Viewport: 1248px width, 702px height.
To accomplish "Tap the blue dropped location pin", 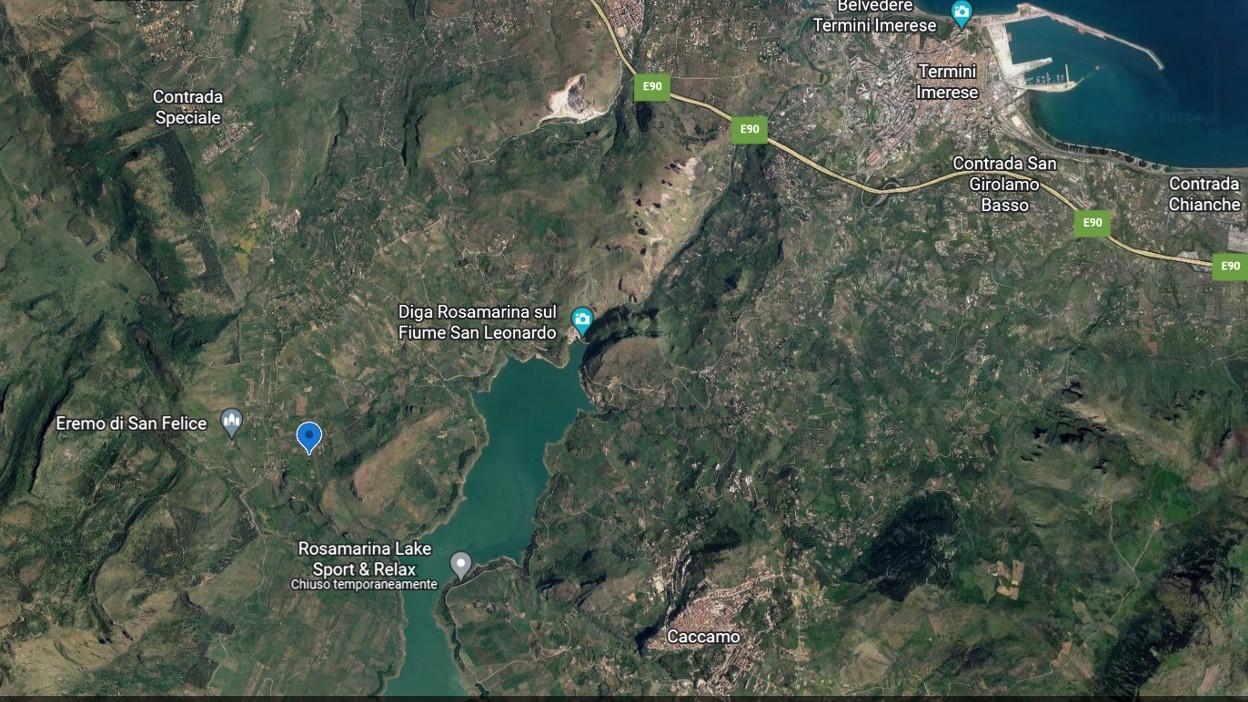I will click(x=309, y=436).
